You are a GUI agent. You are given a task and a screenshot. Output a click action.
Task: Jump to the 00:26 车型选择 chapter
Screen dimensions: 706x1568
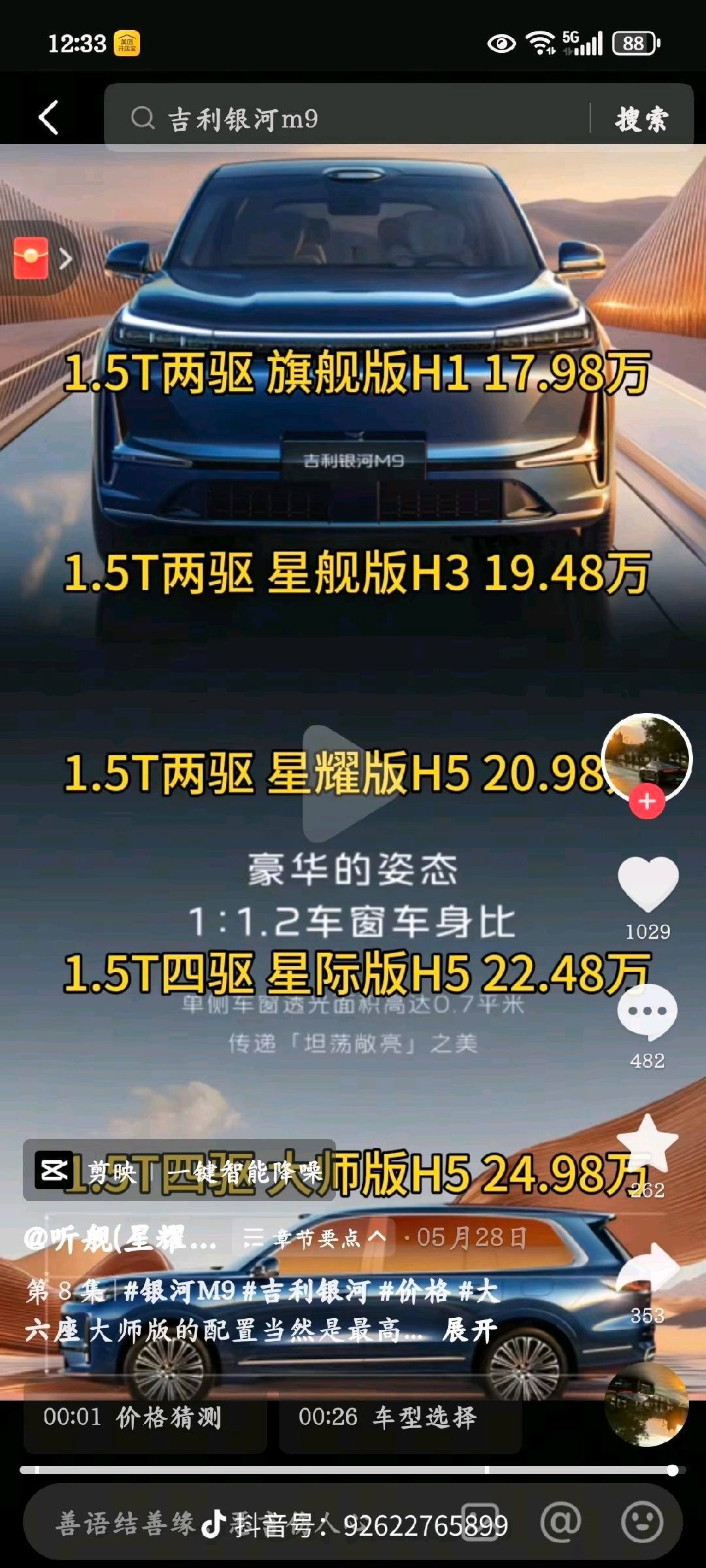coord(400,1418)
